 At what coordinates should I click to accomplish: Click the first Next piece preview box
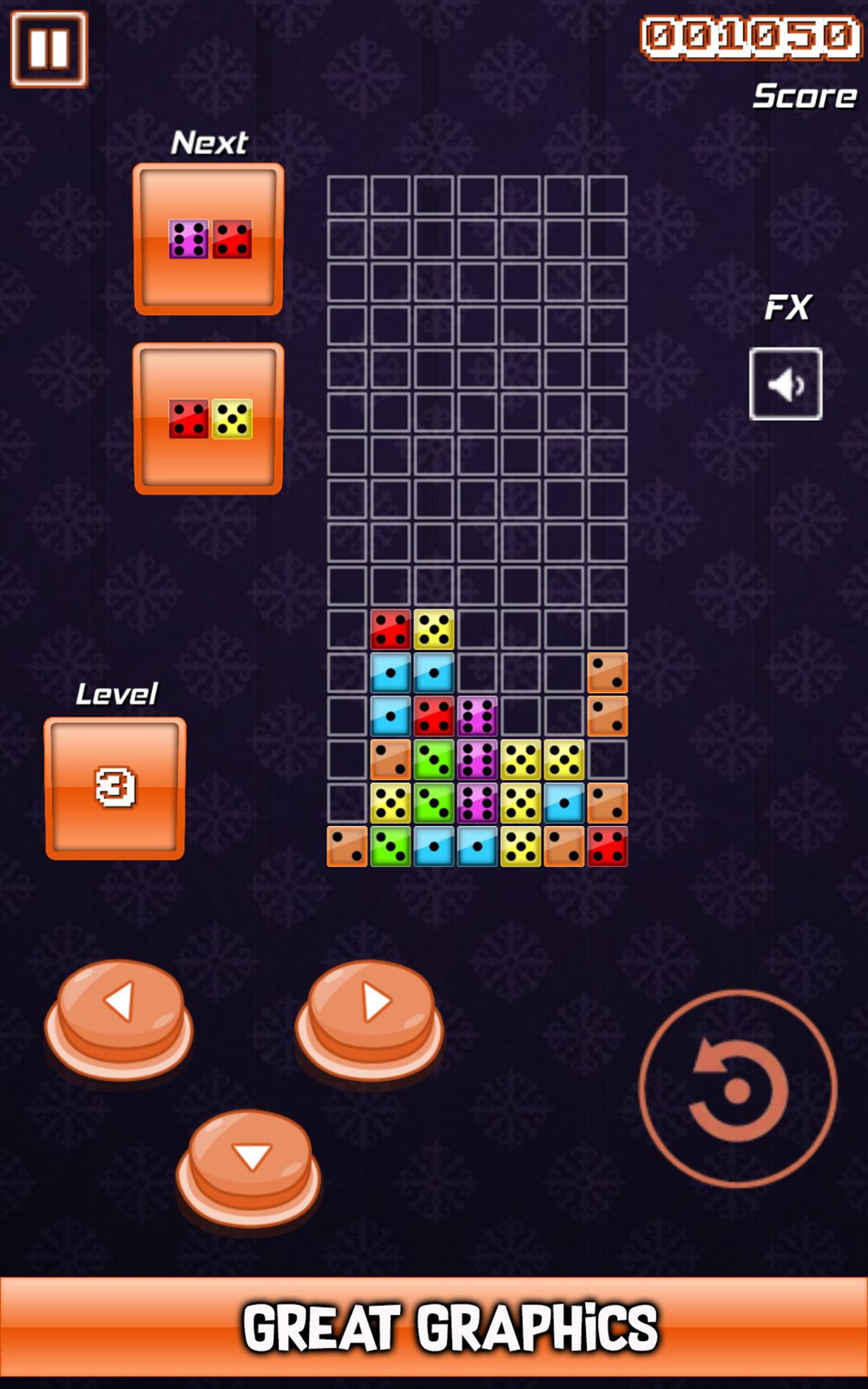tap(208, 239)
